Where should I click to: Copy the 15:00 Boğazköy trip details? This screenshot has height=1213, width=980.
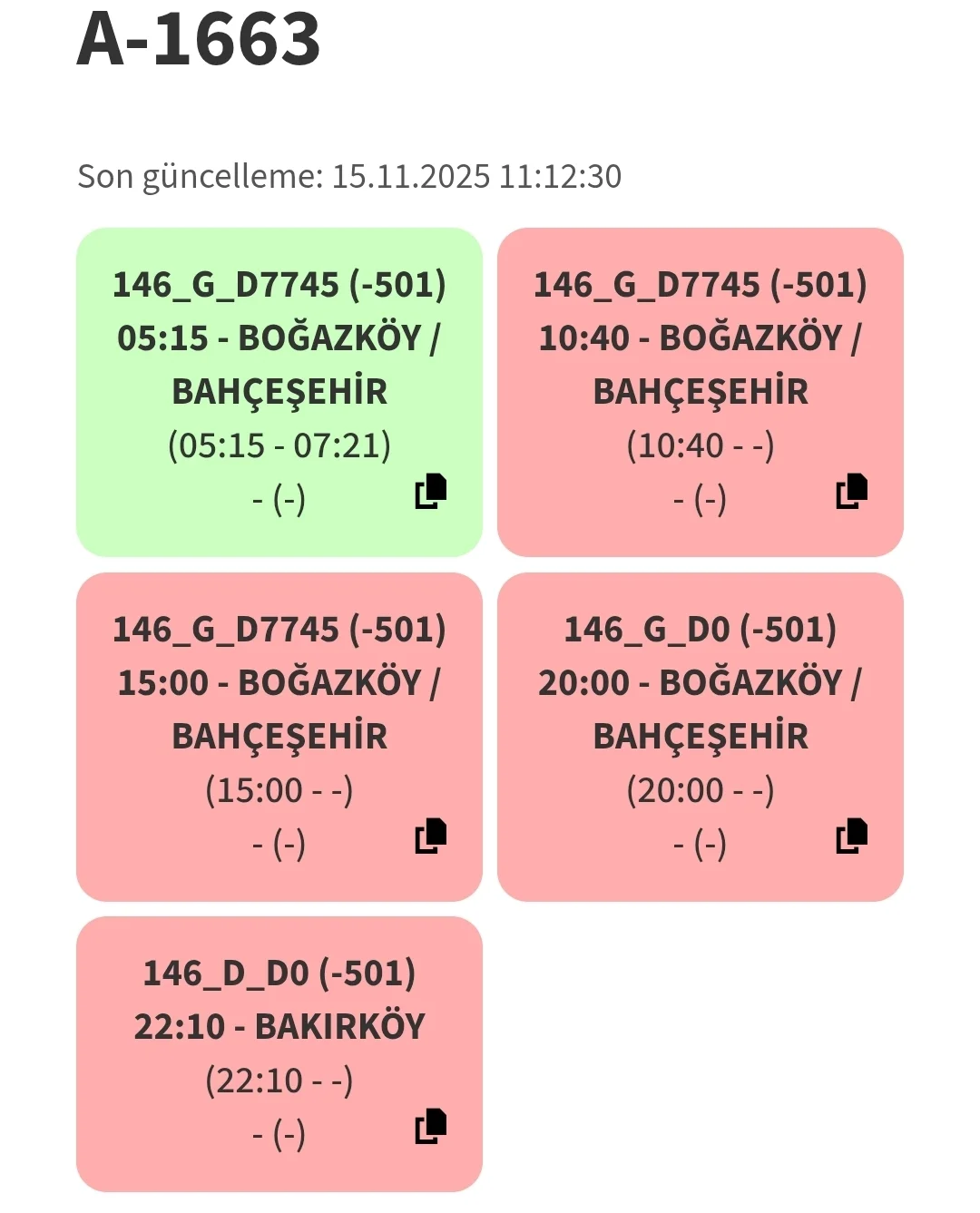(x=431, y=836)
